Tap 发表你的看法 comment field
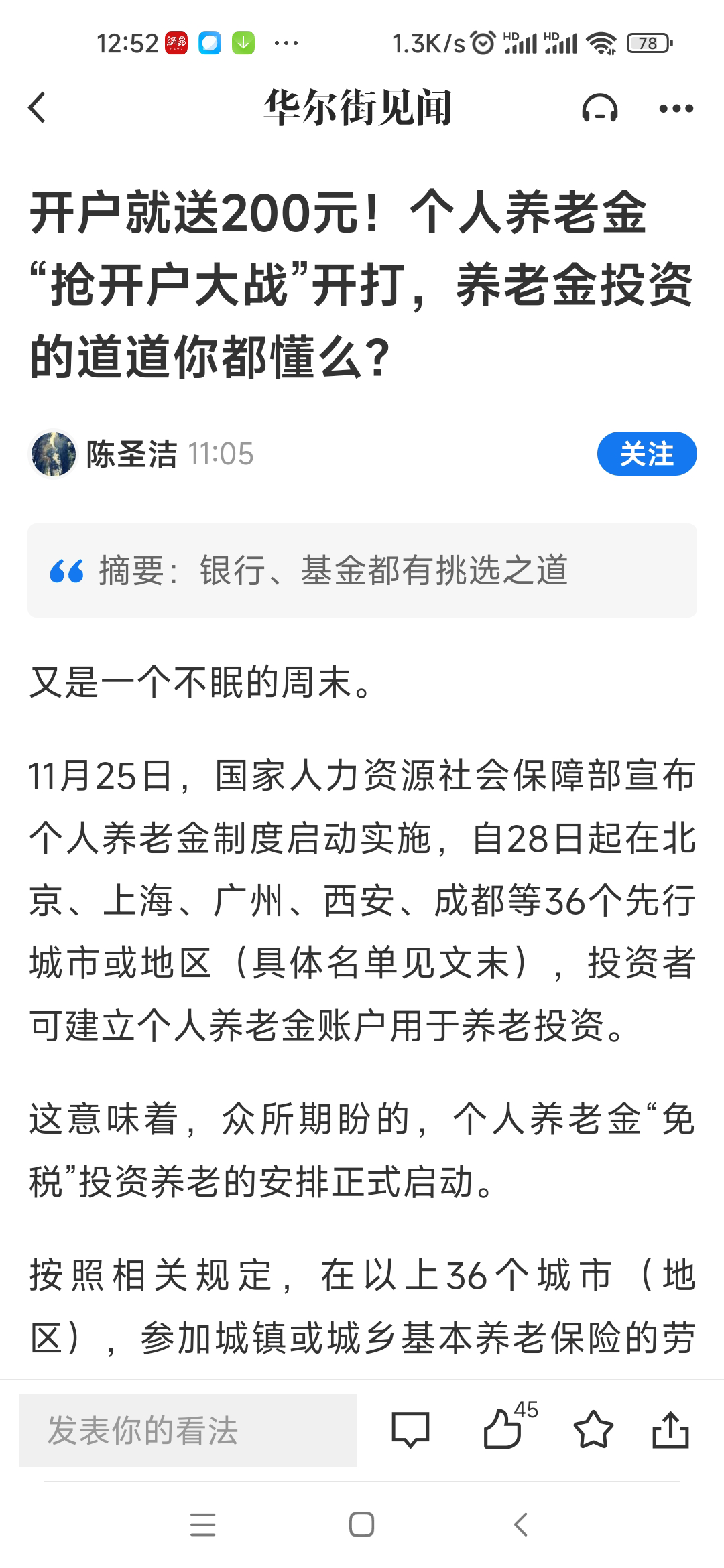 (x=188, y=1430)
